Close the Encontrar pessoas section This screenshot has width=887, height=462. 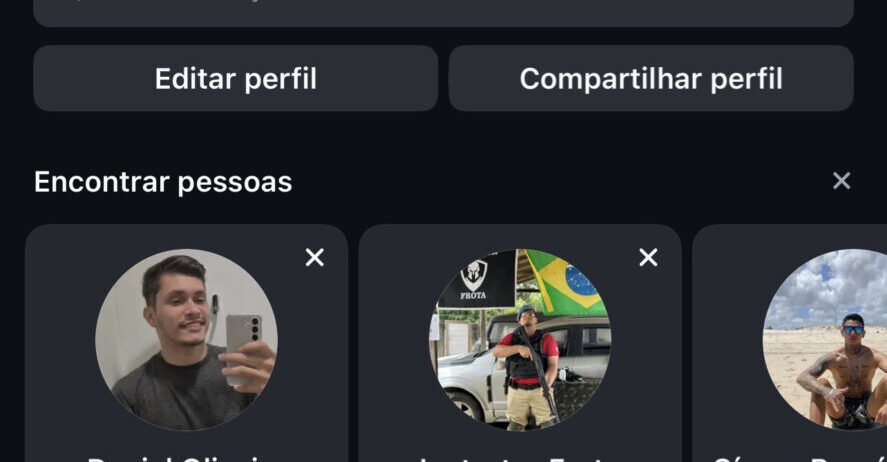point(841,181)
